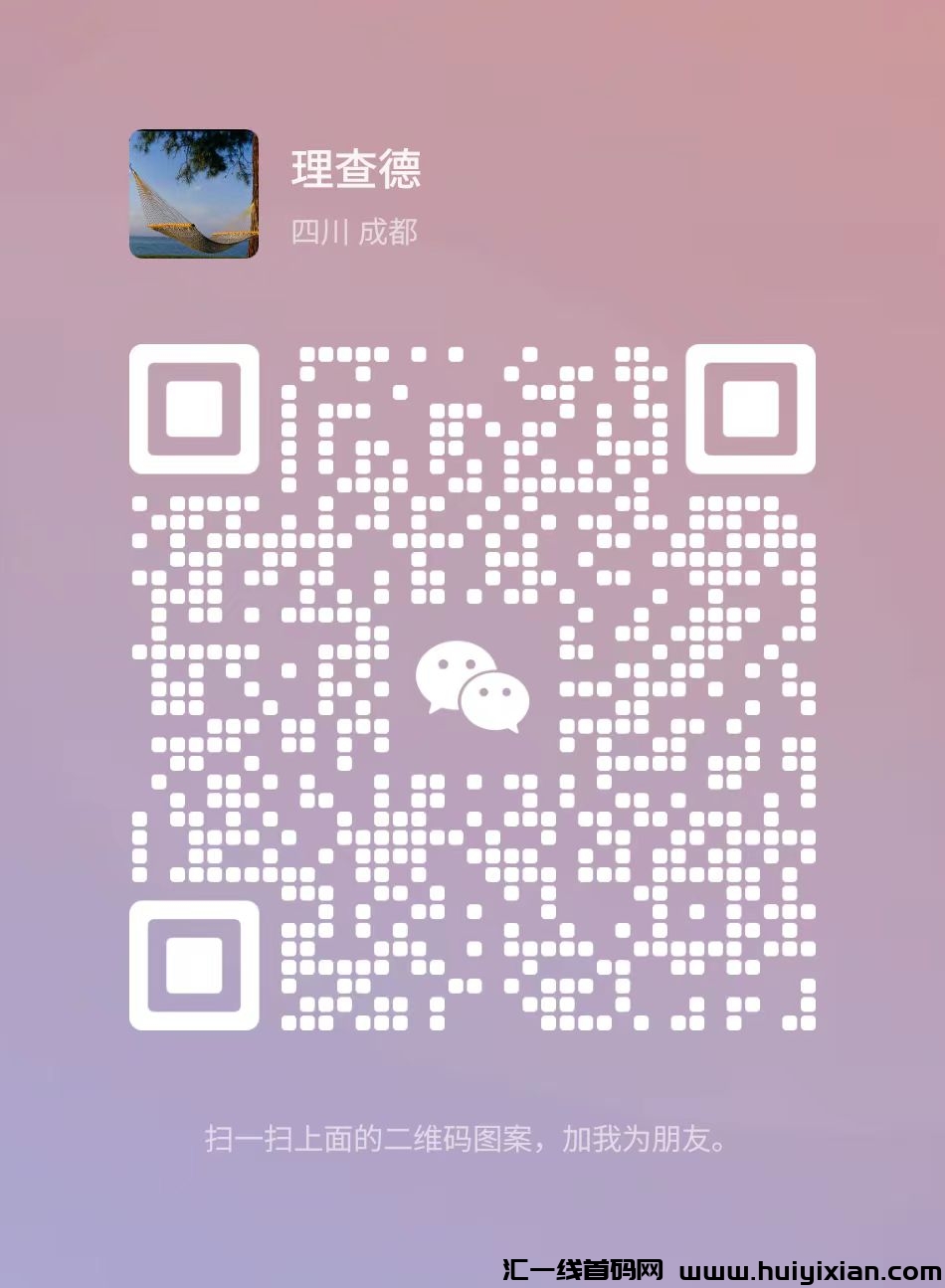The image size is (945, 1288).
Task: Select the name 理查德
Action: point(356,171)
